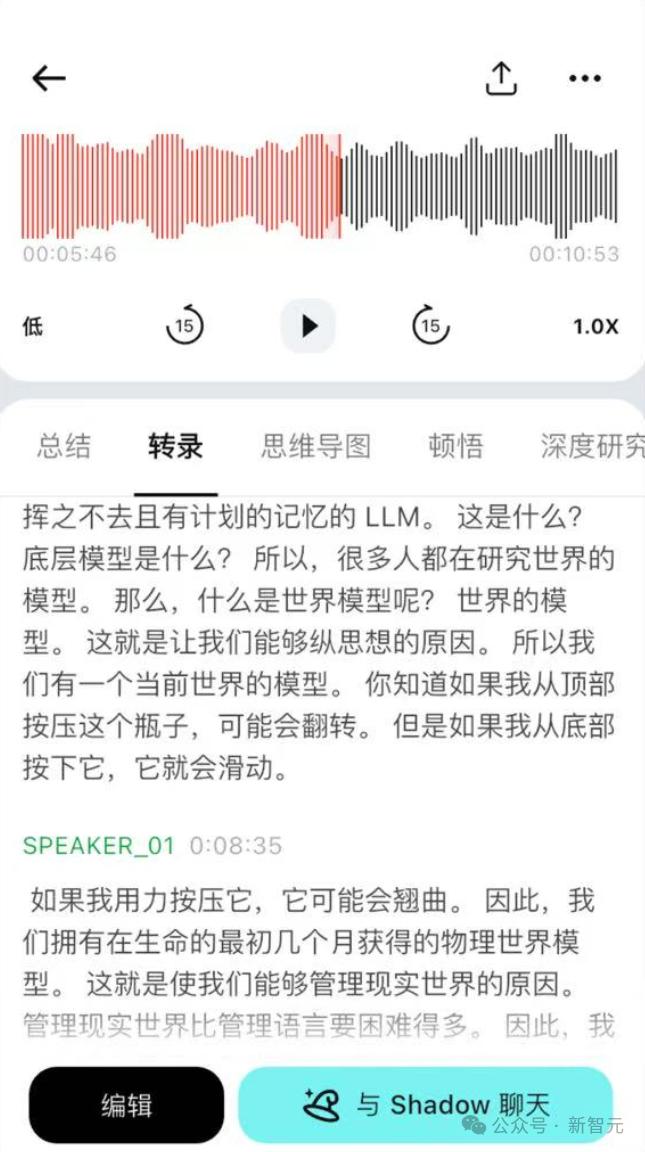Screen dimensions: 645x1152
Task: Jump to SPEAKER_01 segment at 0:08:35
Action: coord(152,846)
